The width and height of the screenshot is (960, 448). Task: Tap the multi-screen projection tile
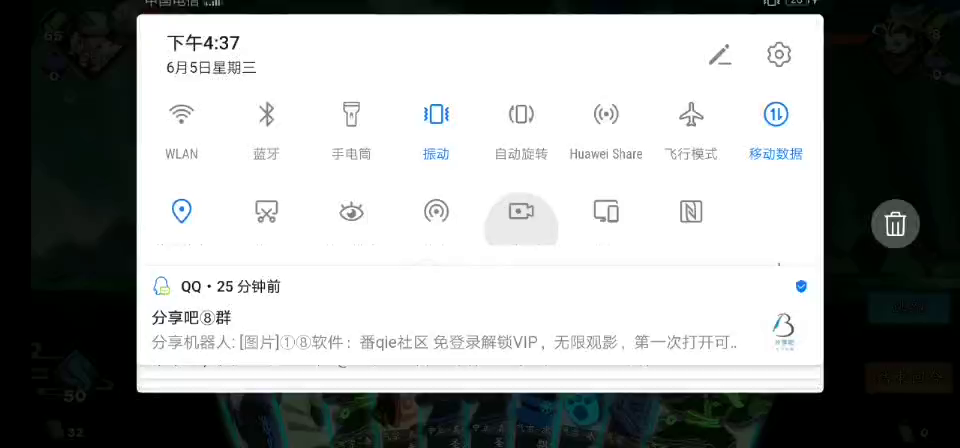pos(606,211)
